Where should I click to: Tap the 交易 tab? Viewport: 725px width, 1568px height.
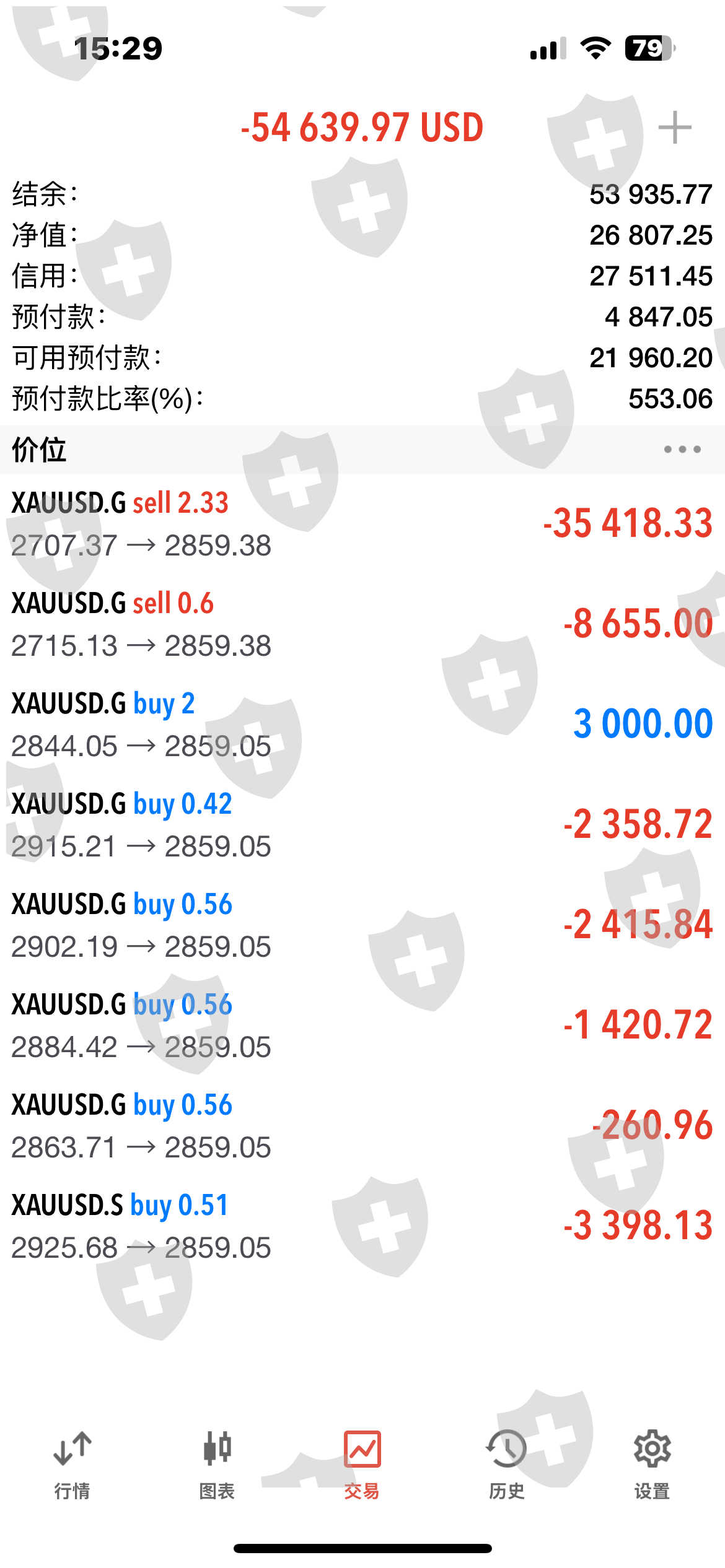click(x=362, y=1465)
